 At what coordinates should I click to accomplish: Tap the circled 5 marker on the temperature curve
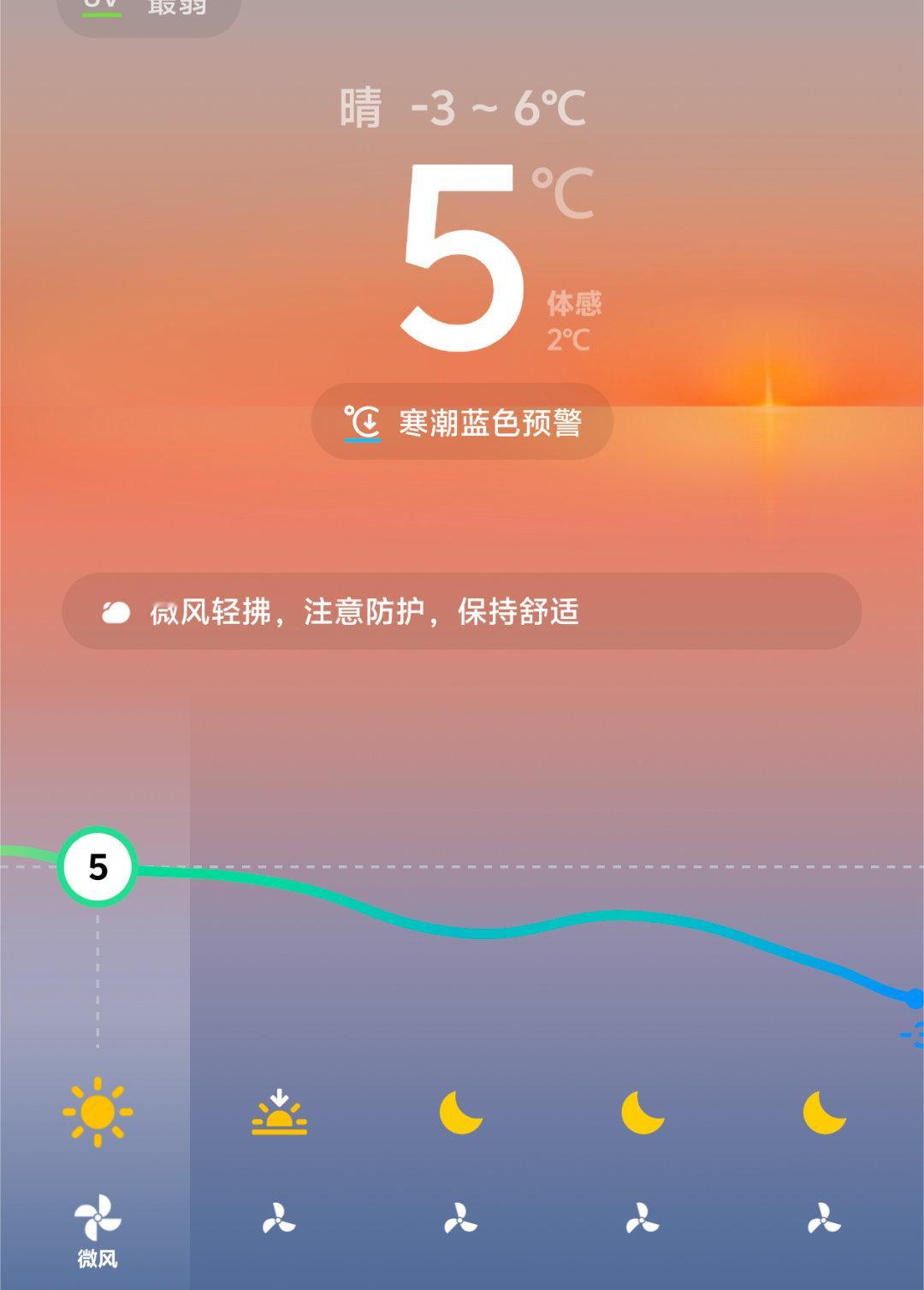click(97, 869)
